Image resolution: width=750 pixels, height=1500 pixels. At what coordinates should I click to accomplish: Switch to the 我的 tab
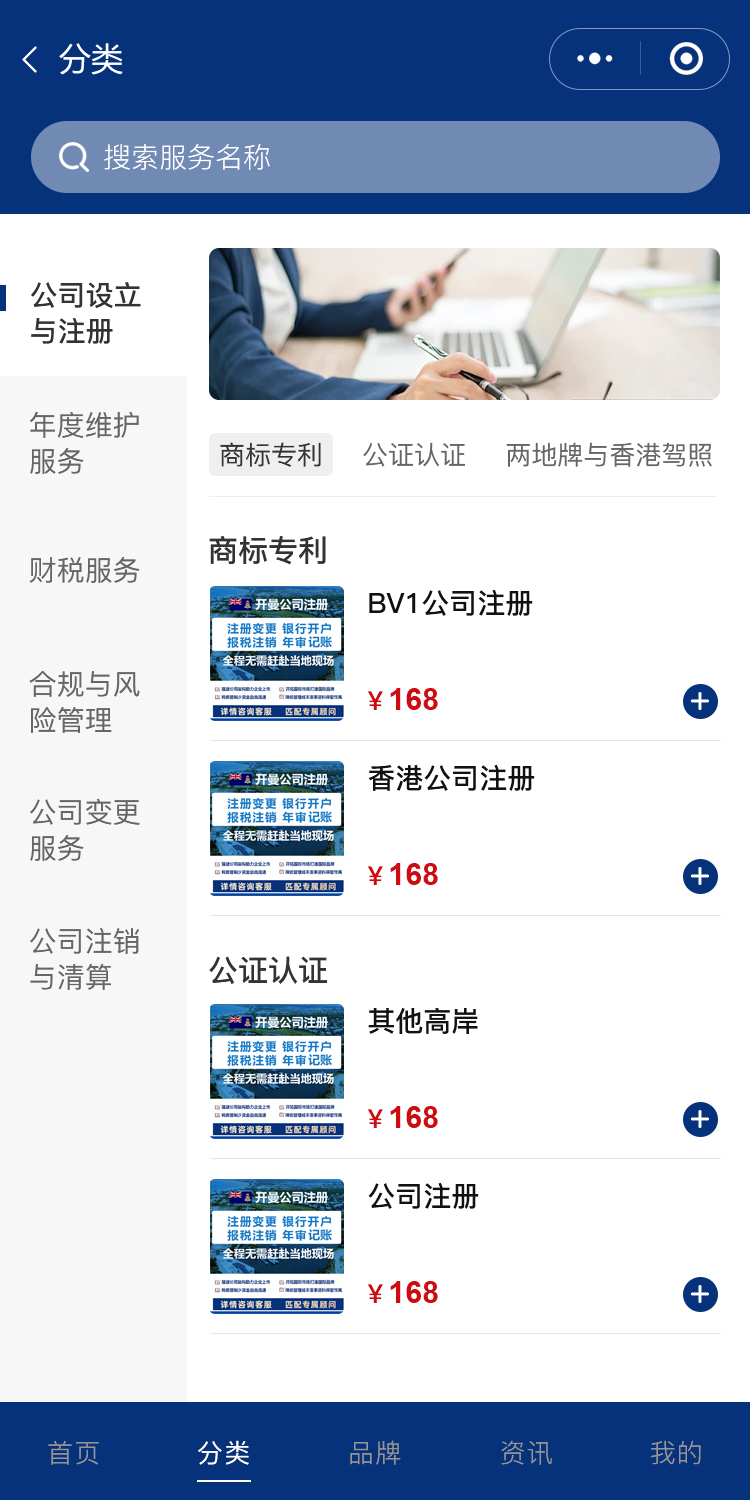click(676, 1453)
